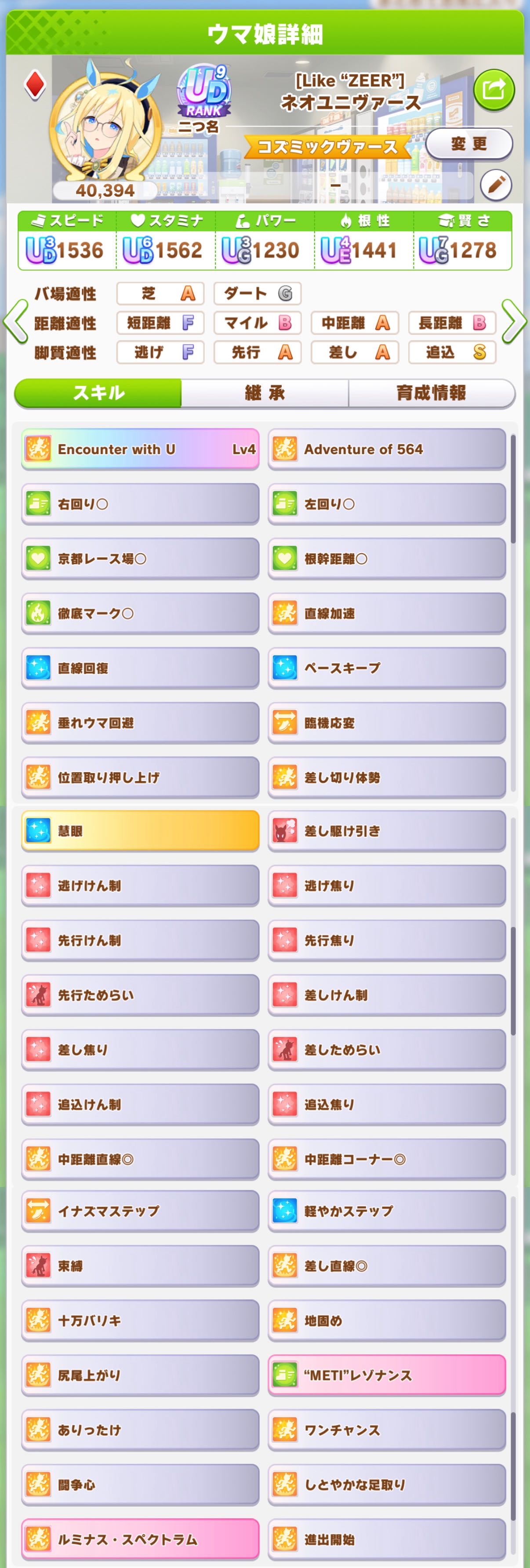This screenshot has height=1568, width=530.
Task: View the 慧眼 skill details
Action: [x=141, y=831]
